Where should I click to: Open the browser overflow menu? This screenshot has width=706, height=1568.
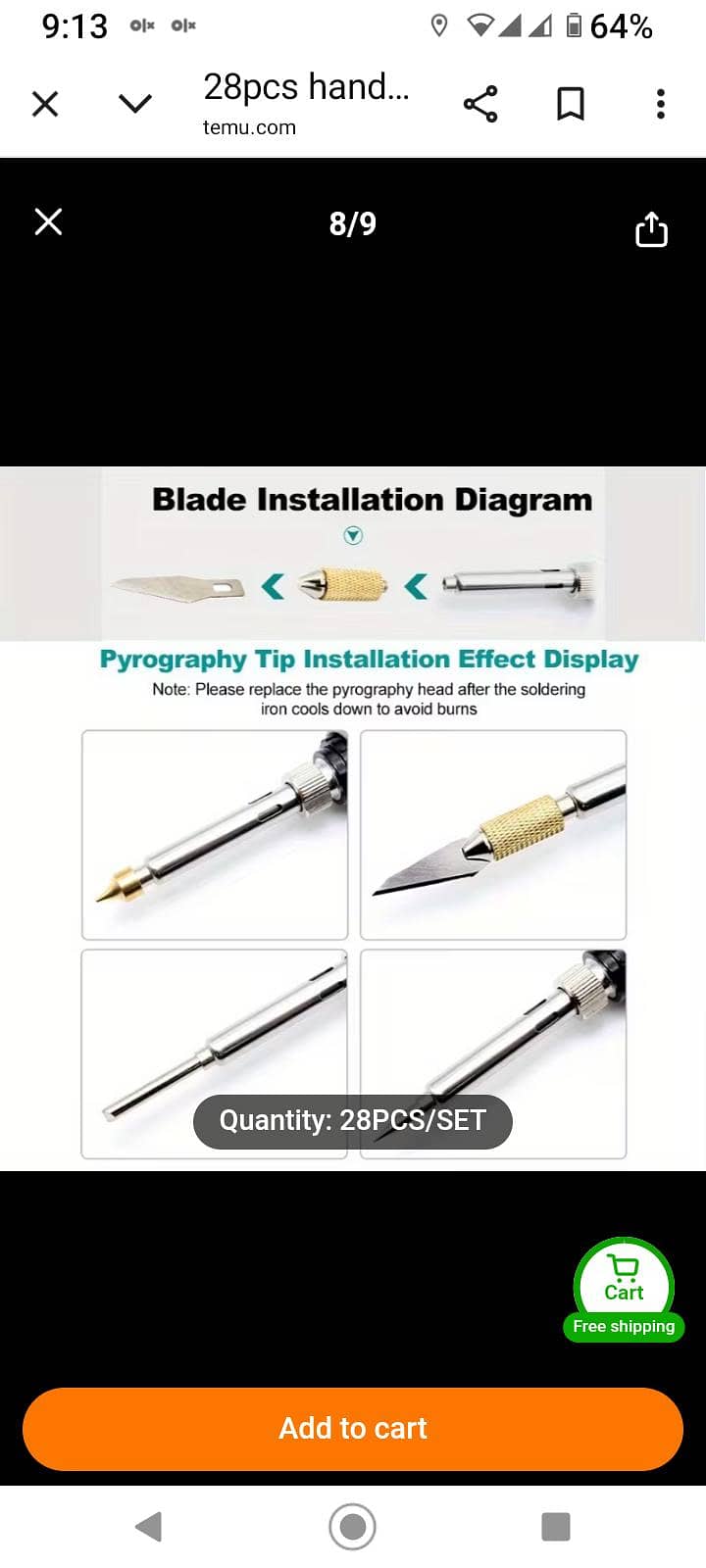point(660,104)
